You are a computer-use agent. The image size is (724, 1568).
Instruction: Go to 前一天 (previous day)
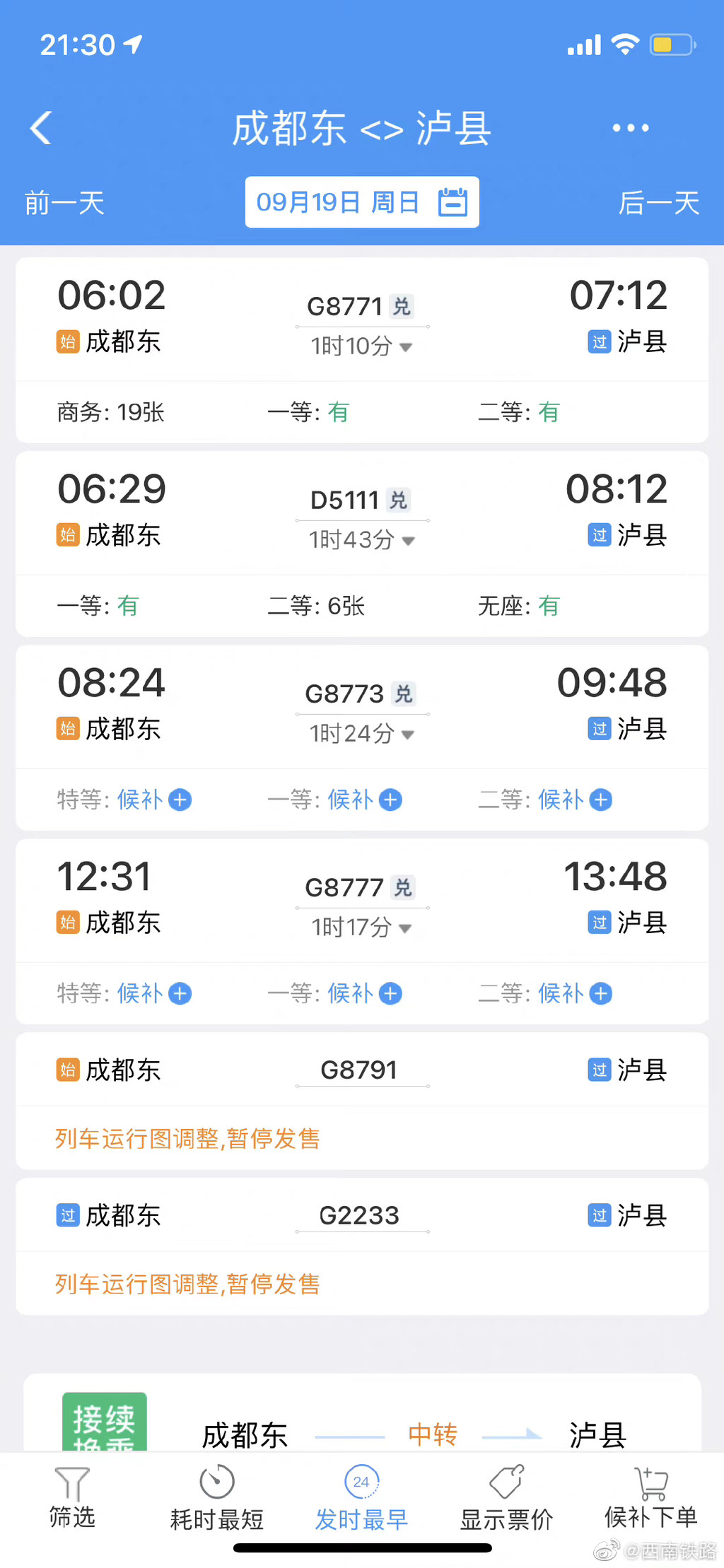pos(64,204)
